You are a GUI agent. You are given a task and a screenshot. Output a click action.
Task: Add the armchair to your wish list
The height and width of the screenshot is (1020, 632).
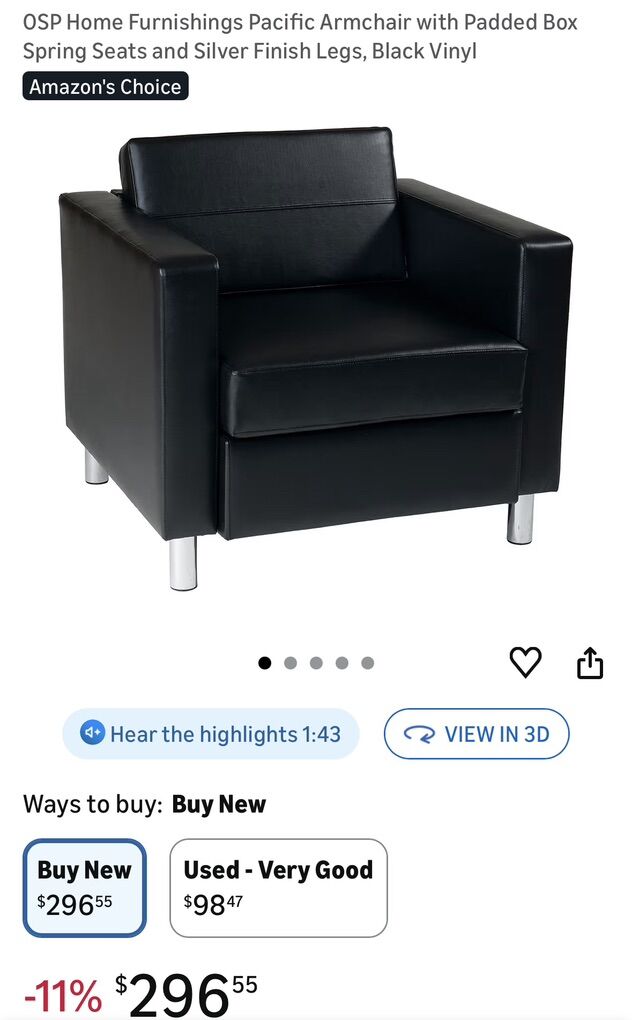[x=525, y=662]
